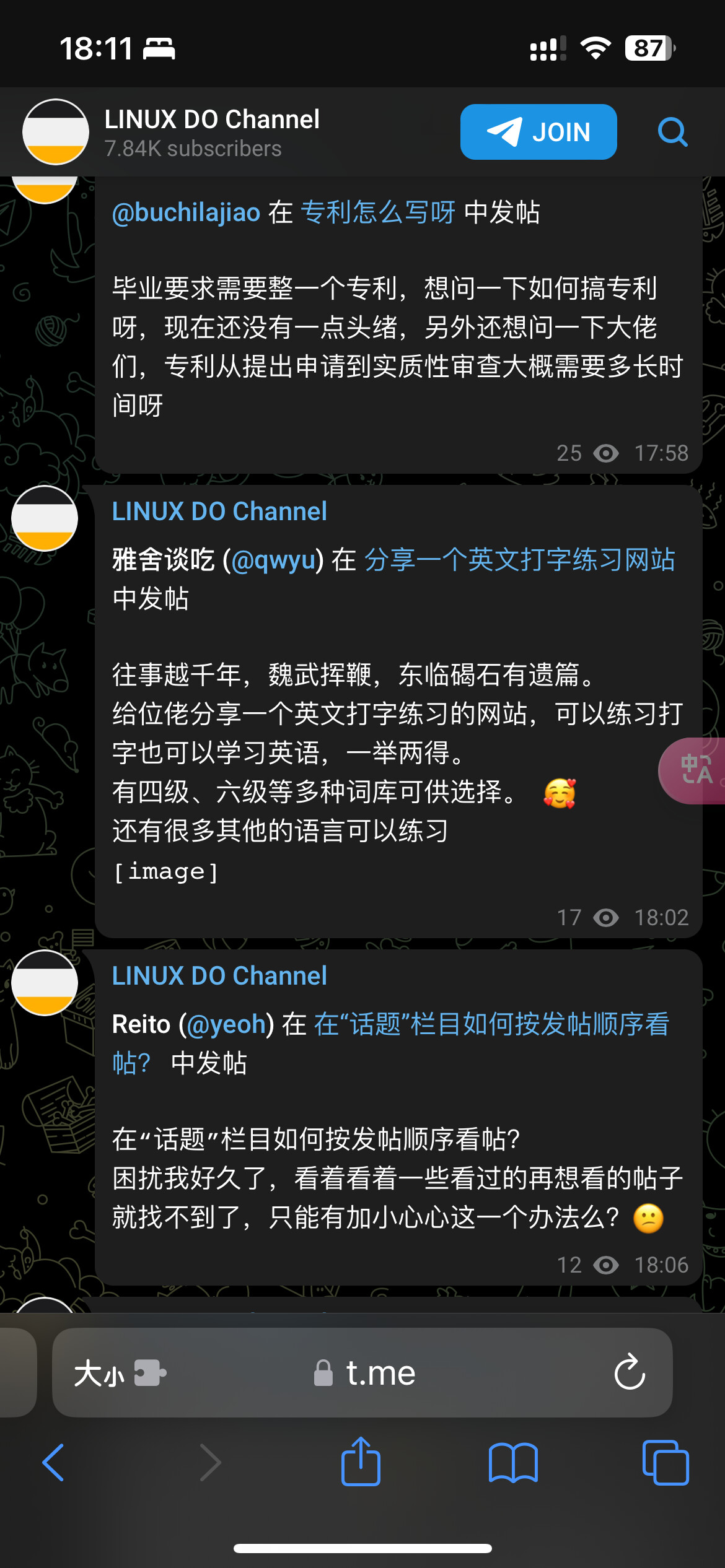Open the 在“话题”栏目如何按发帖顺序看帖 link

pos(390,1043)
